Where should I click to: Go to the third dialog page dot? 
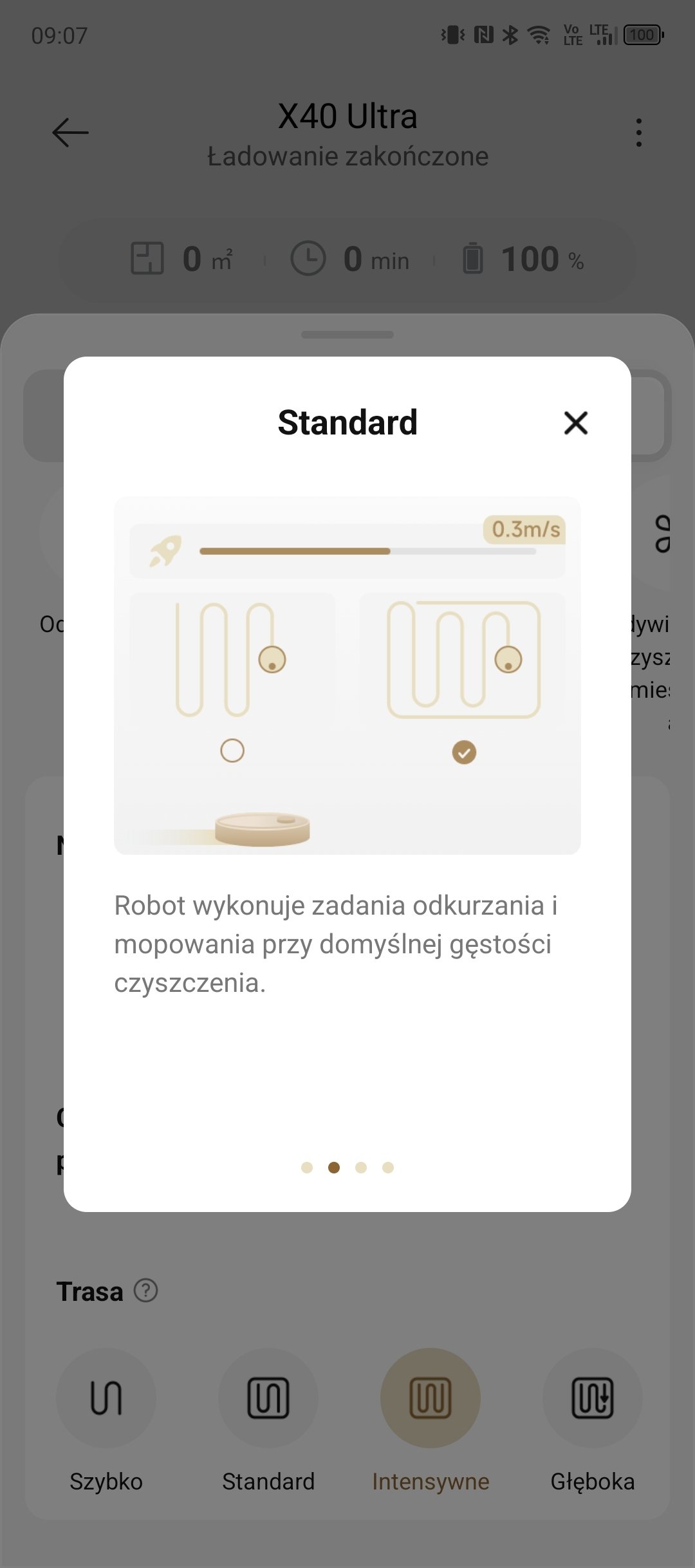point(361,1168)
